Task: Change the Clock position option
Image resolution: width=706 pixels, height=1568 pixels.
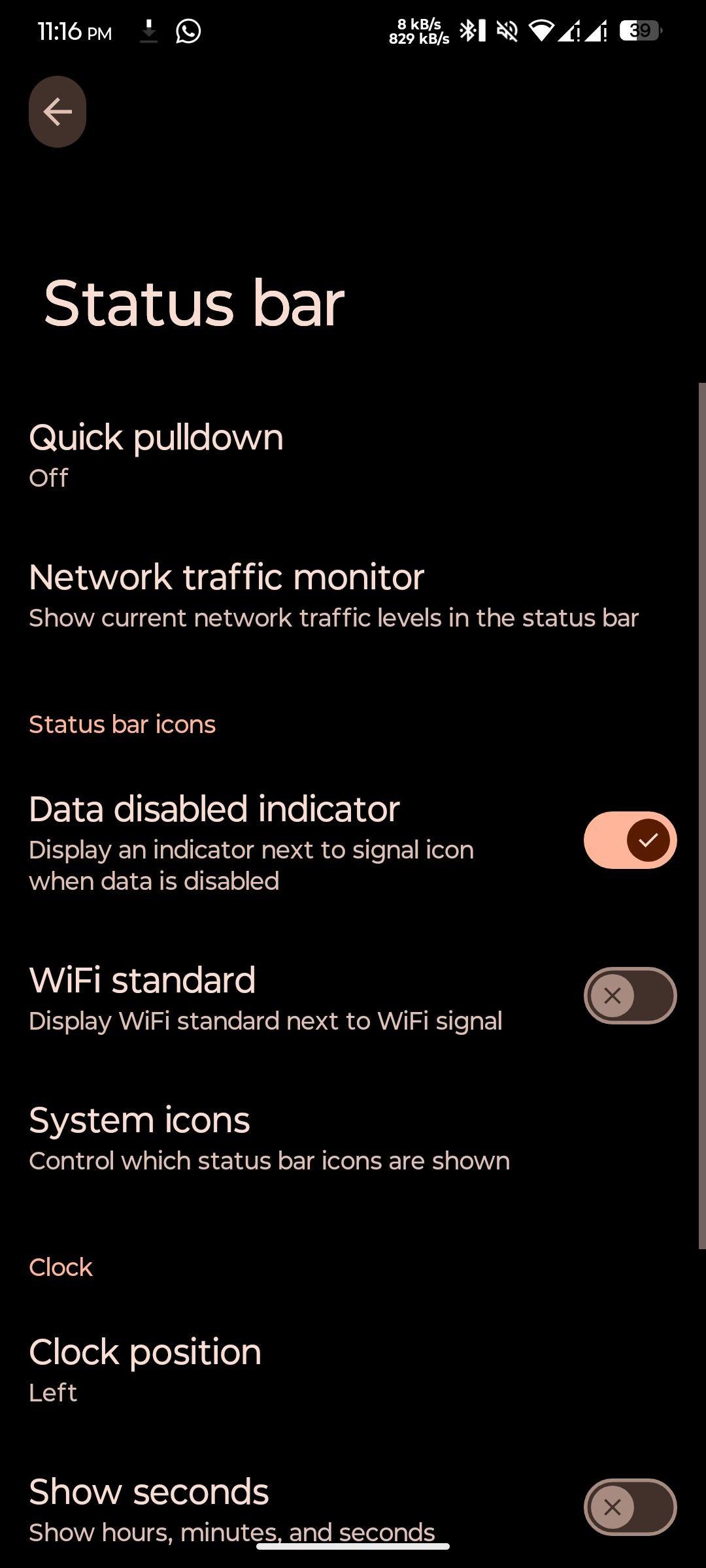Action: pos(353,1370)
